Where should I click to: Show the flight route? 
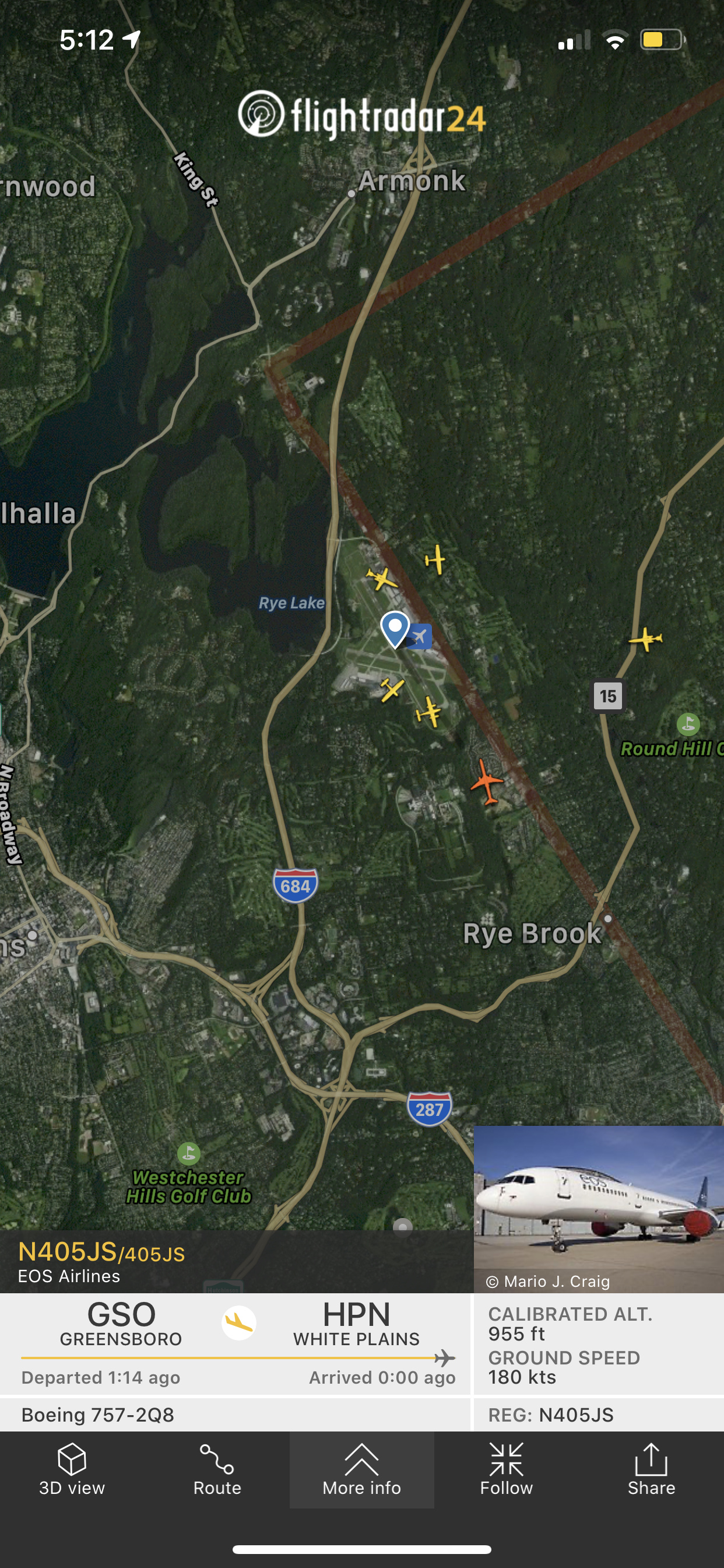[x=217, y=1469]
